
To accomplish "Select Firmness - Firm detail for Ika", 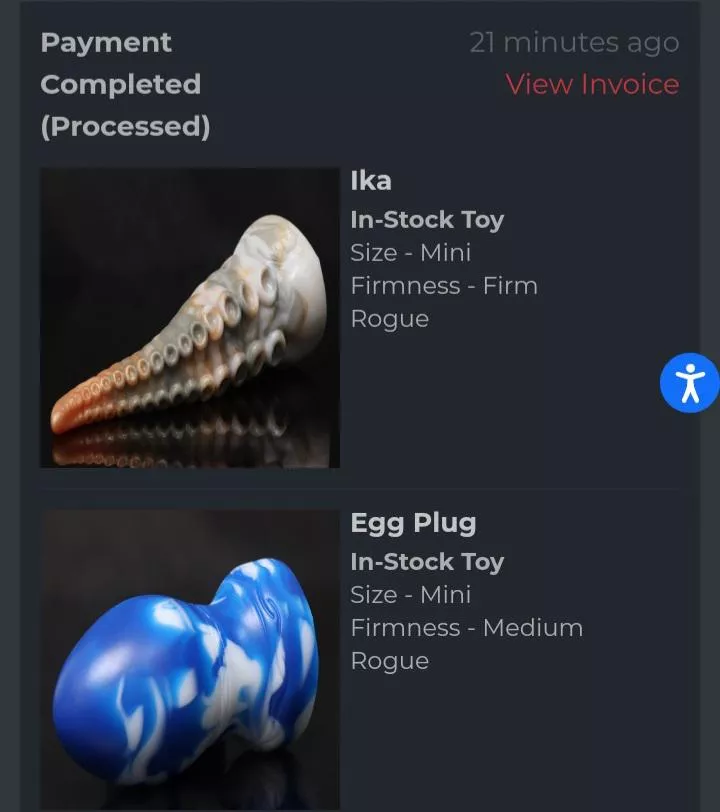I will (445, 285).
